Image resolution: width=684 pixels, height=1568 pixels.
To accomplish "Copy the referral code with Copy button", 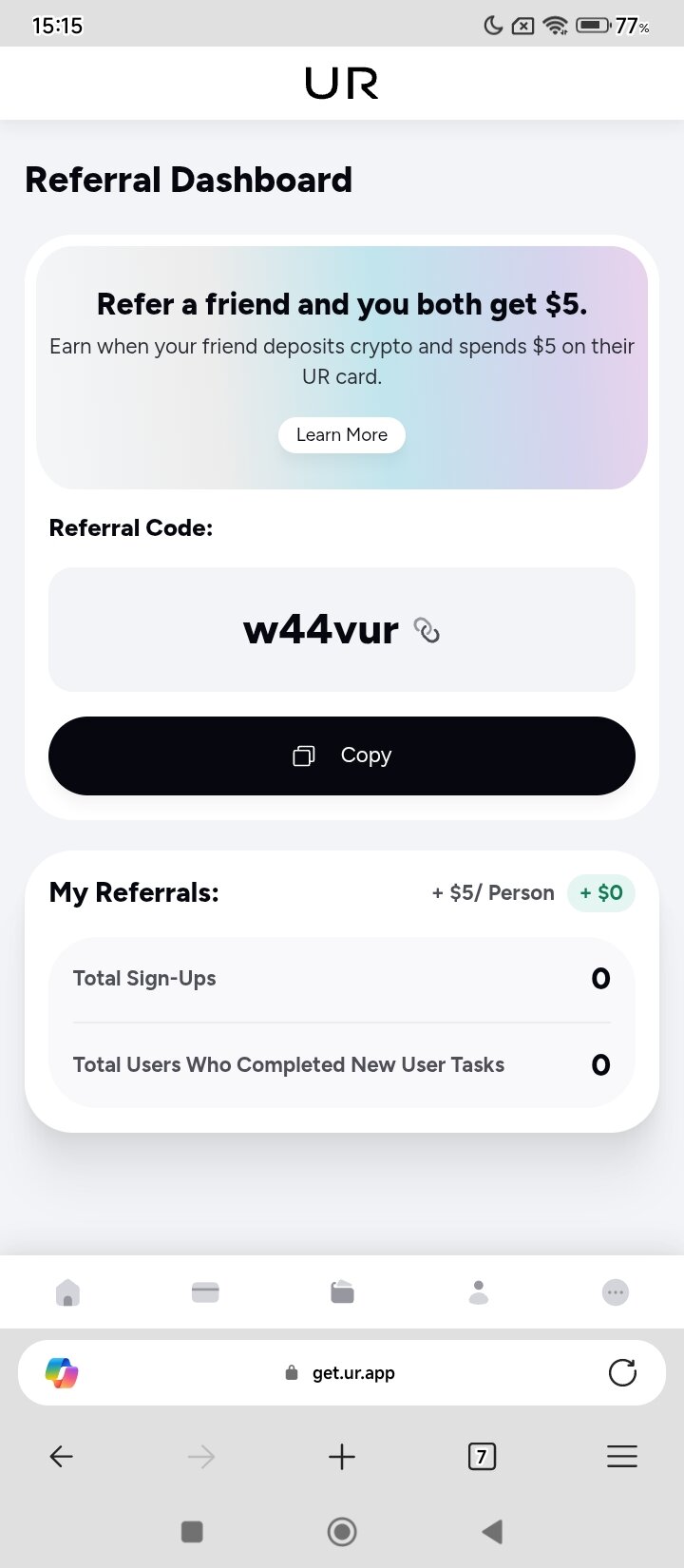I will pos(342,755).
